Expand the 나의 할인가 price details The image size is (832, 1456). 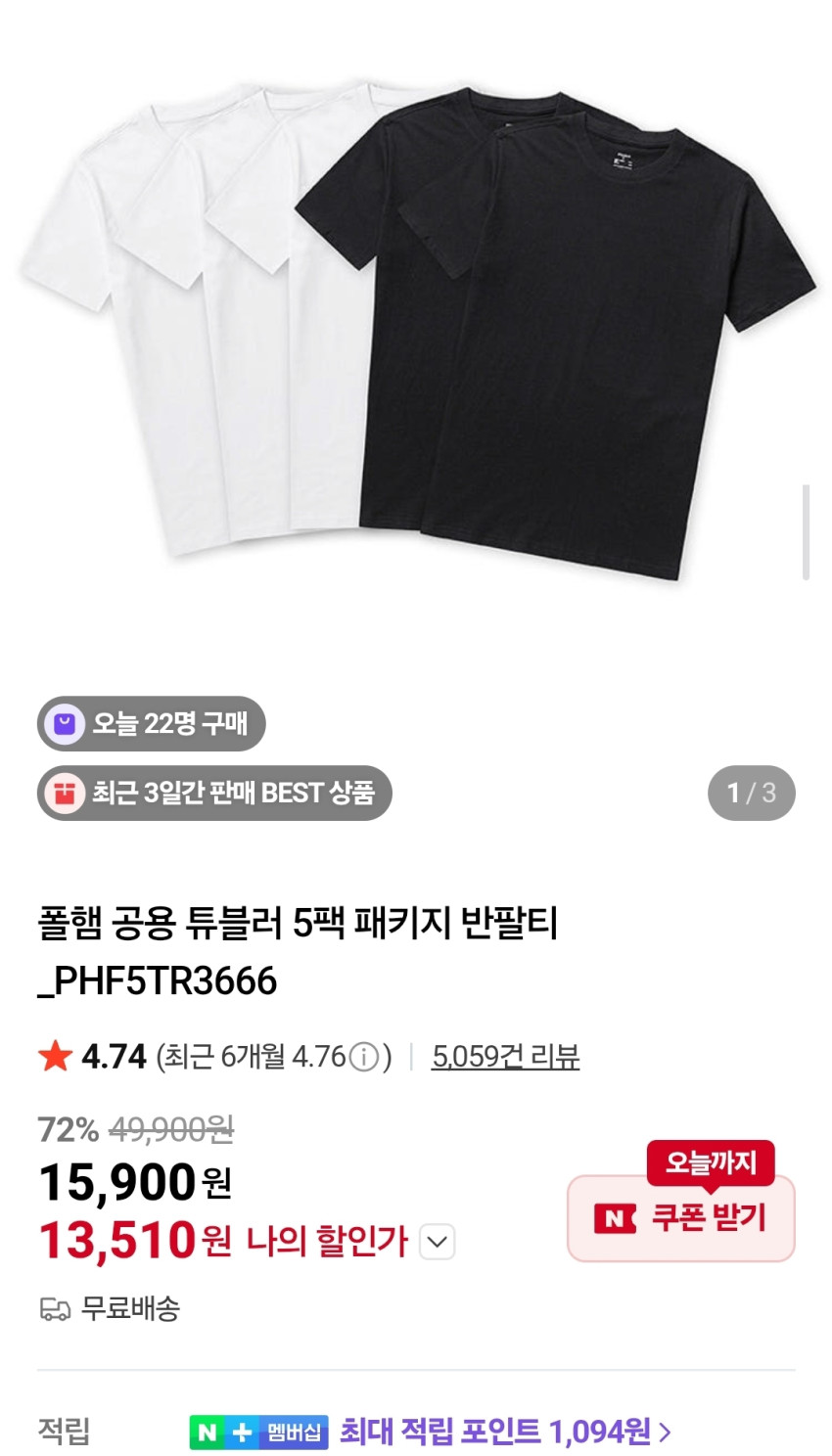[x=438, y=1243]
